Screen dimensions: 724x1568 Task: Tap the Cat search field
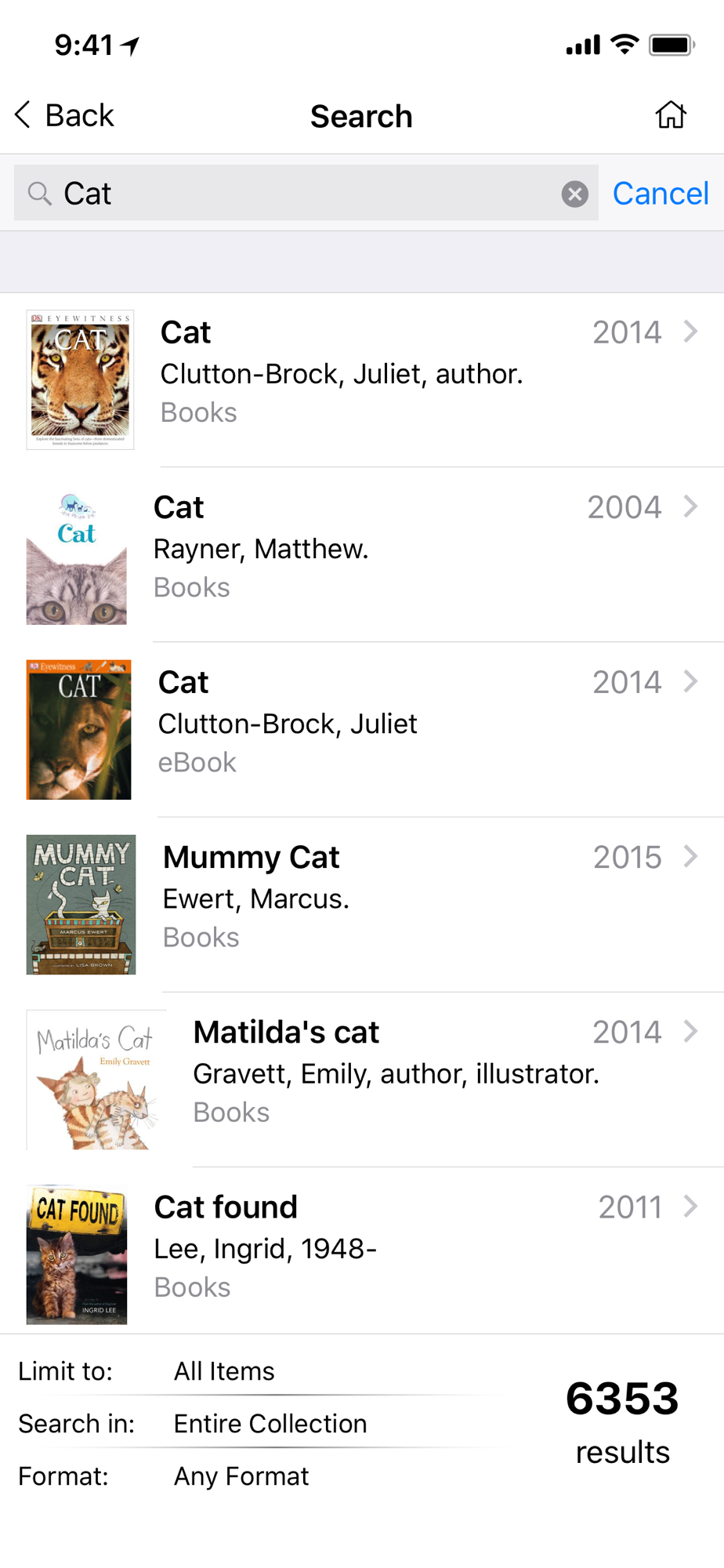click(306, 193)
